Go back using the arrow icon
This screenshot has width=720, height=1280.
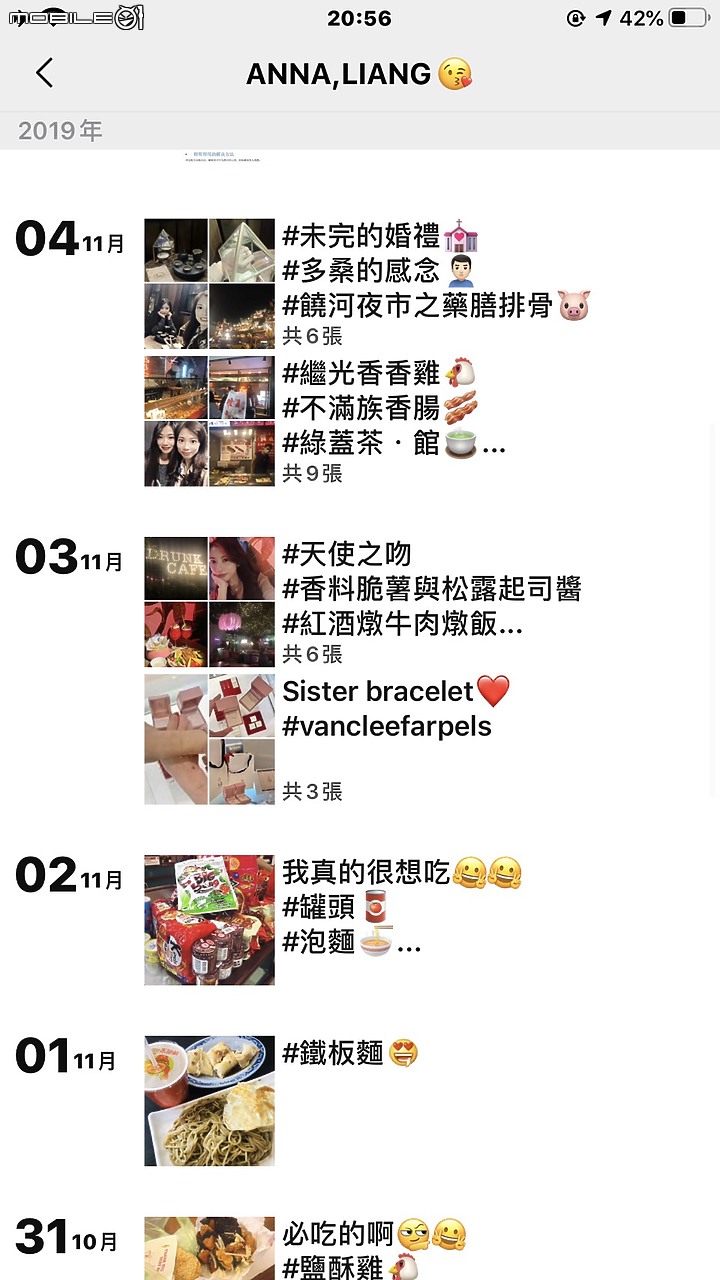44,73
